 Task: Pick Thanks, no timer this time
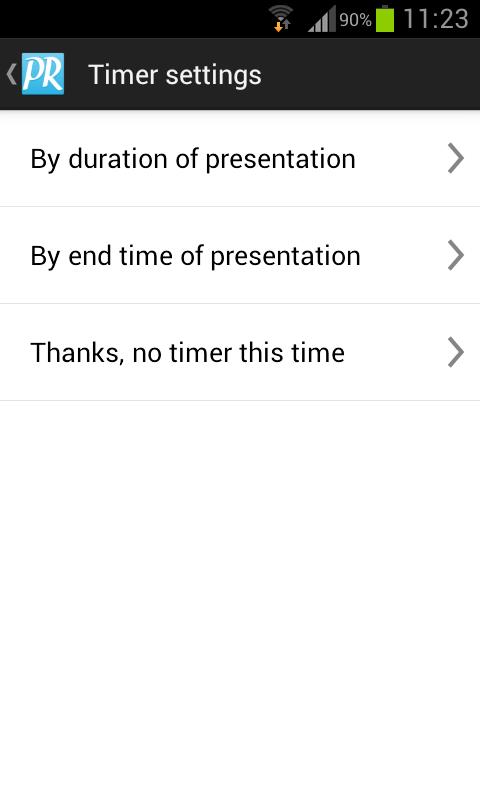click(240, 353)
